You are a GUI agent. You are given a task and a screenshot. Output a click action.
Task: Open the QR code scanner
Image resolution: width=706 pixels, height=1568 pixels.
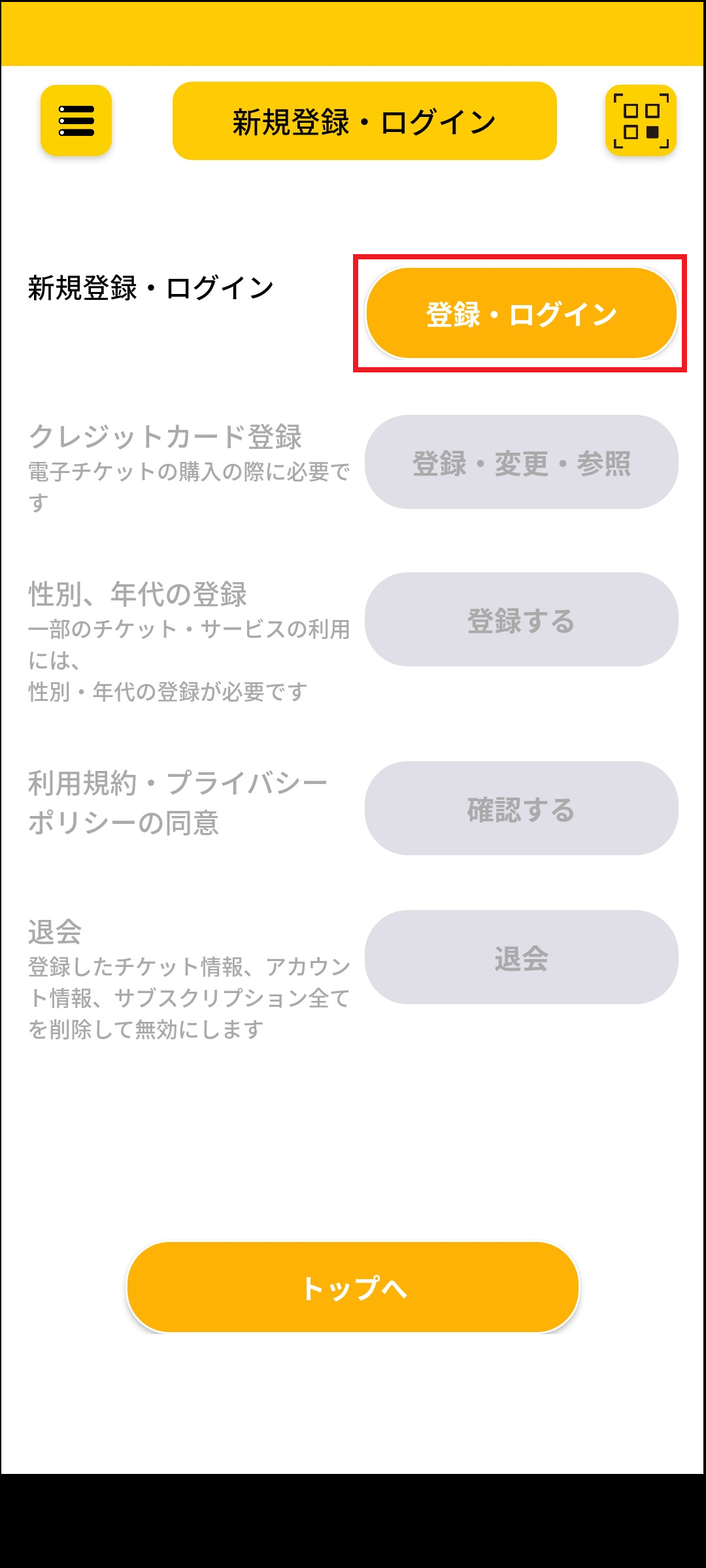[x=641, y=121]
